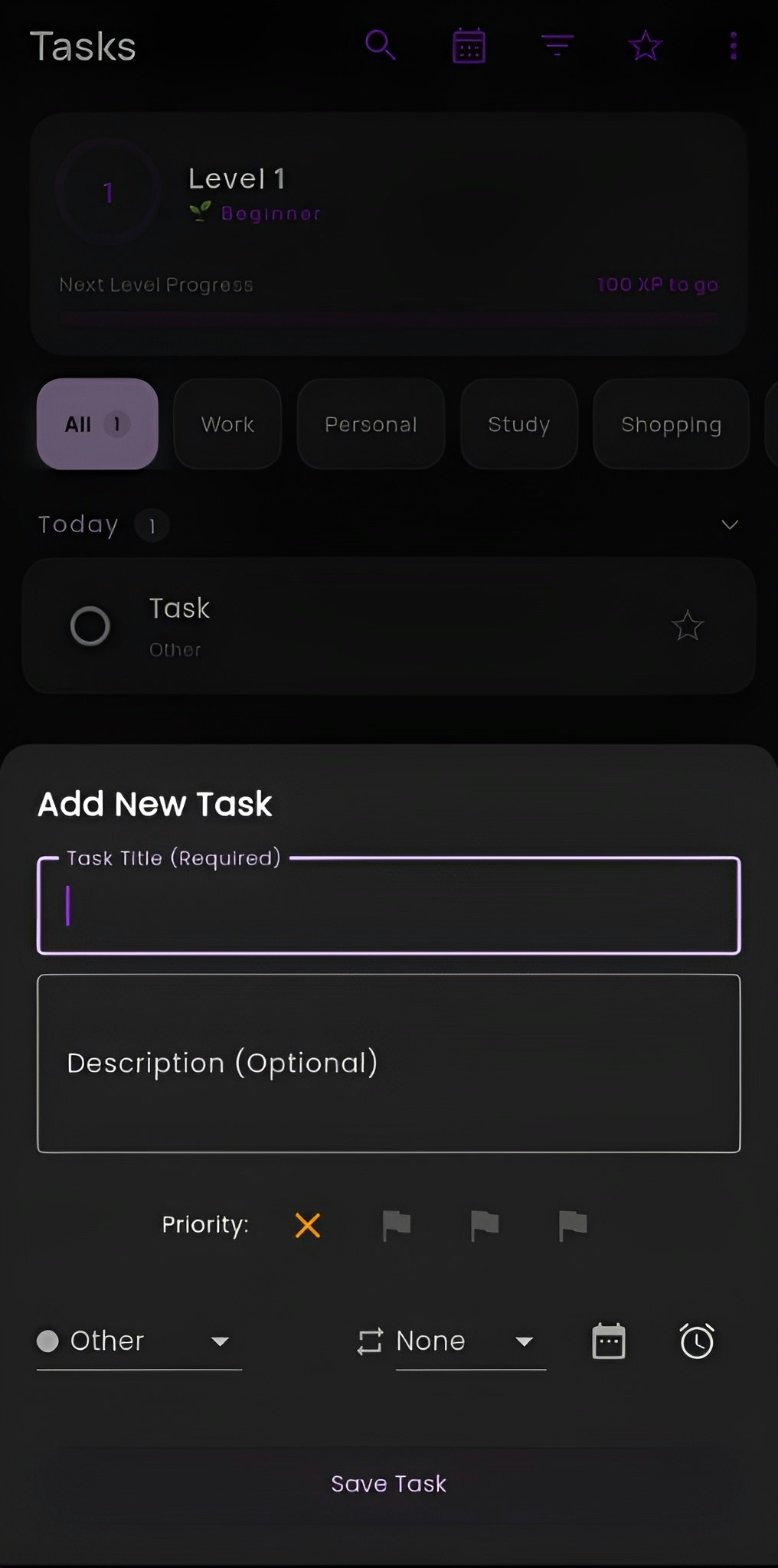Open the task search
Viewport: 778px width, 1568px height.
point(381,46)
